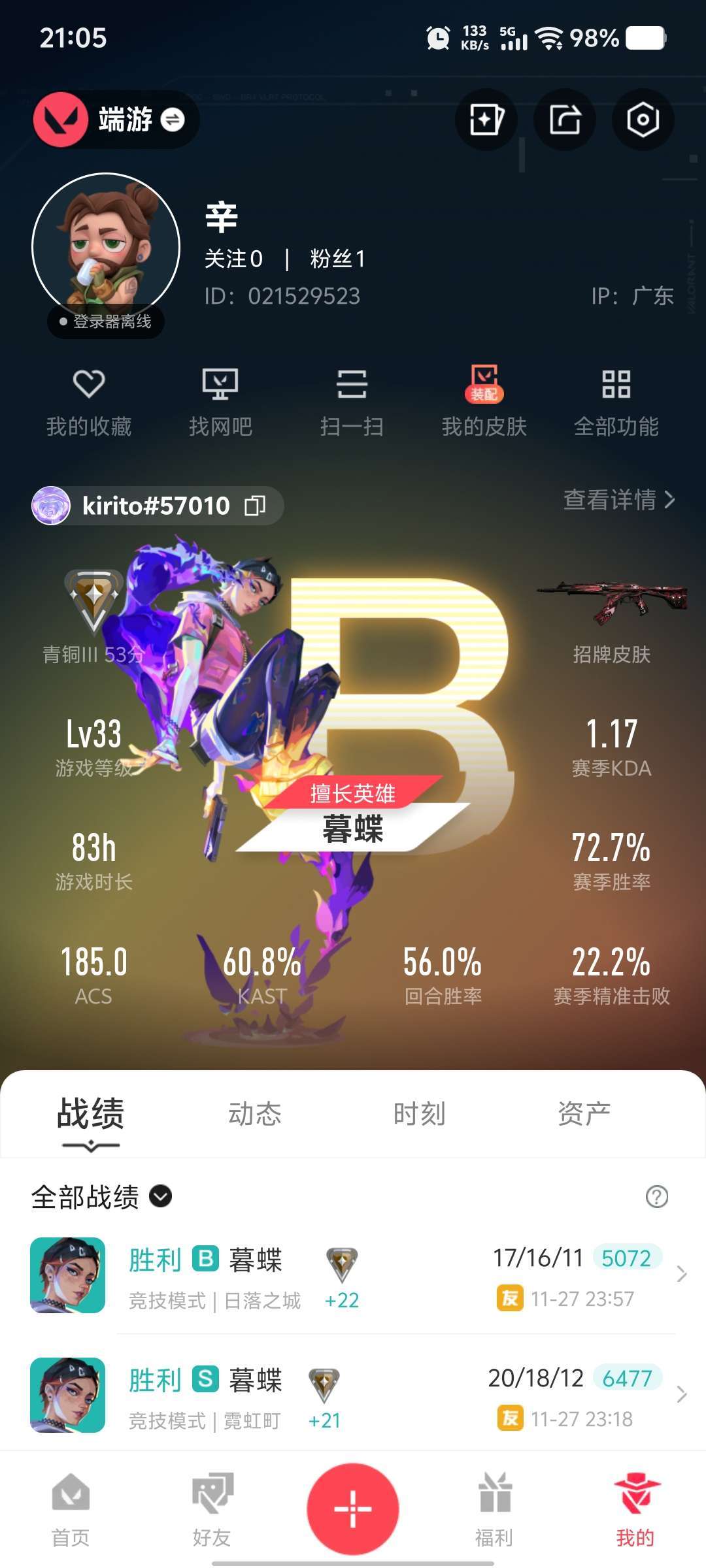The height and width of the screenshot is (1568, 706).
Task: Open 我的皮肤 skins
Action: click(484, 401)
